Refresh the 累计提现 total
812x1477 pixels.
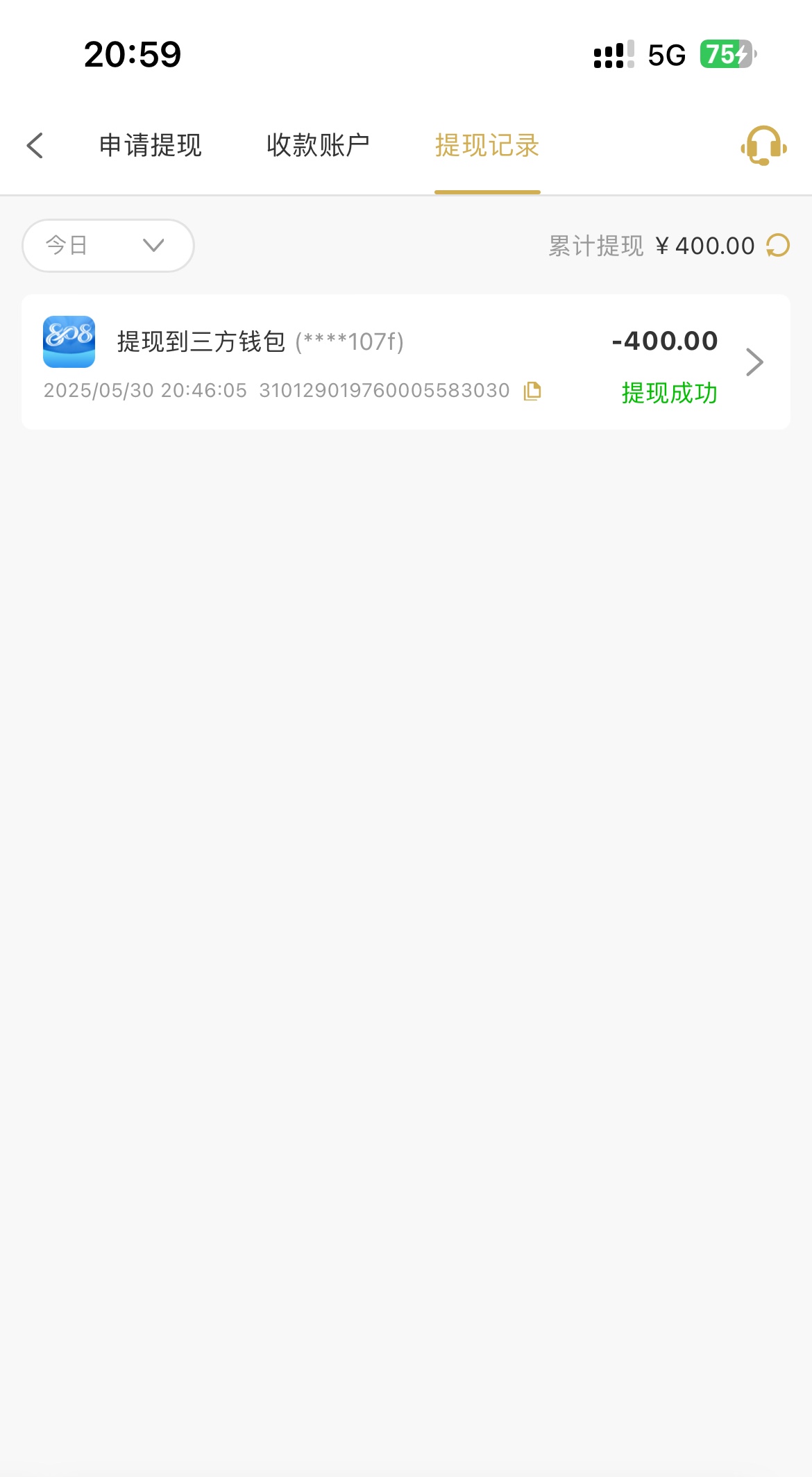click(778, 246)
